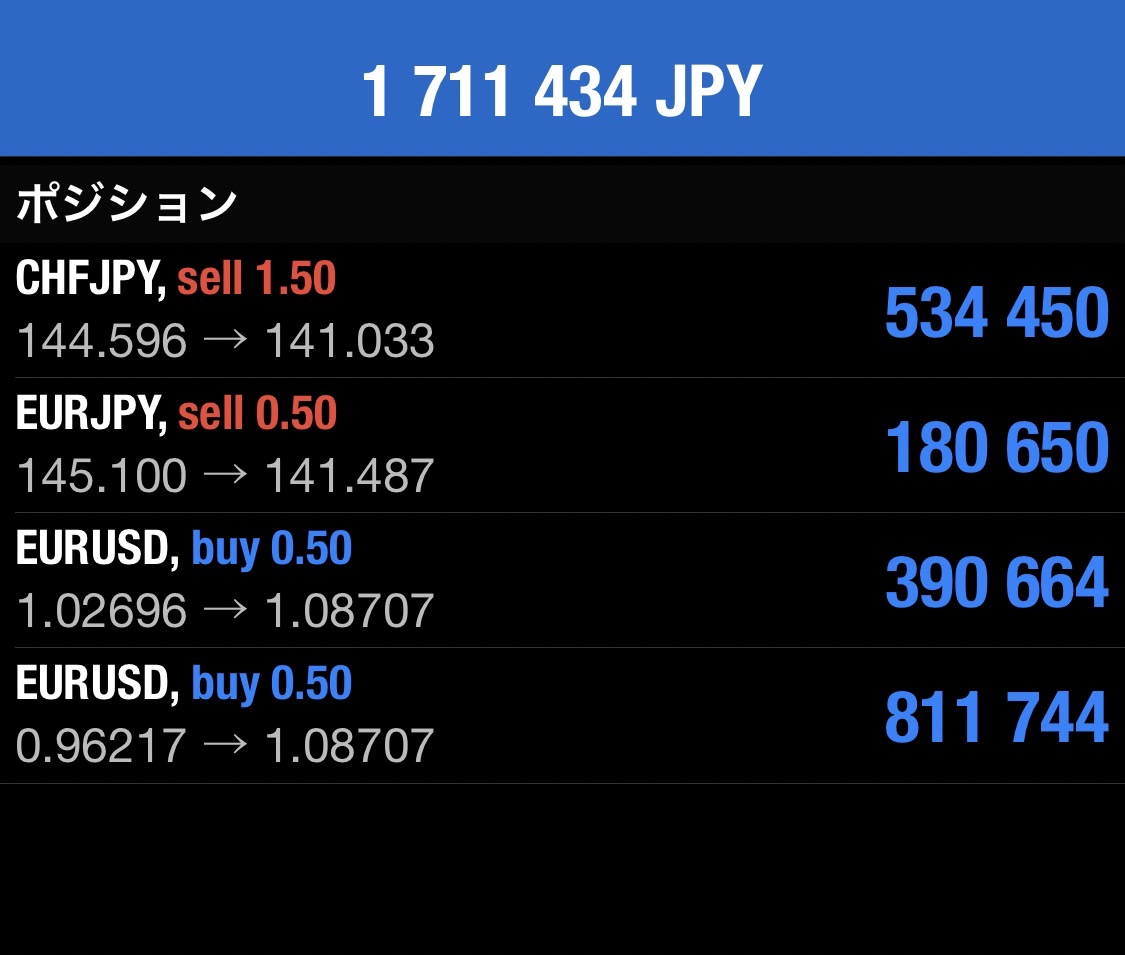Viewport: 1125px width, 955px height.
Task: Expand the CHFJPY sell 1.50 position
Action: point(560,311)
